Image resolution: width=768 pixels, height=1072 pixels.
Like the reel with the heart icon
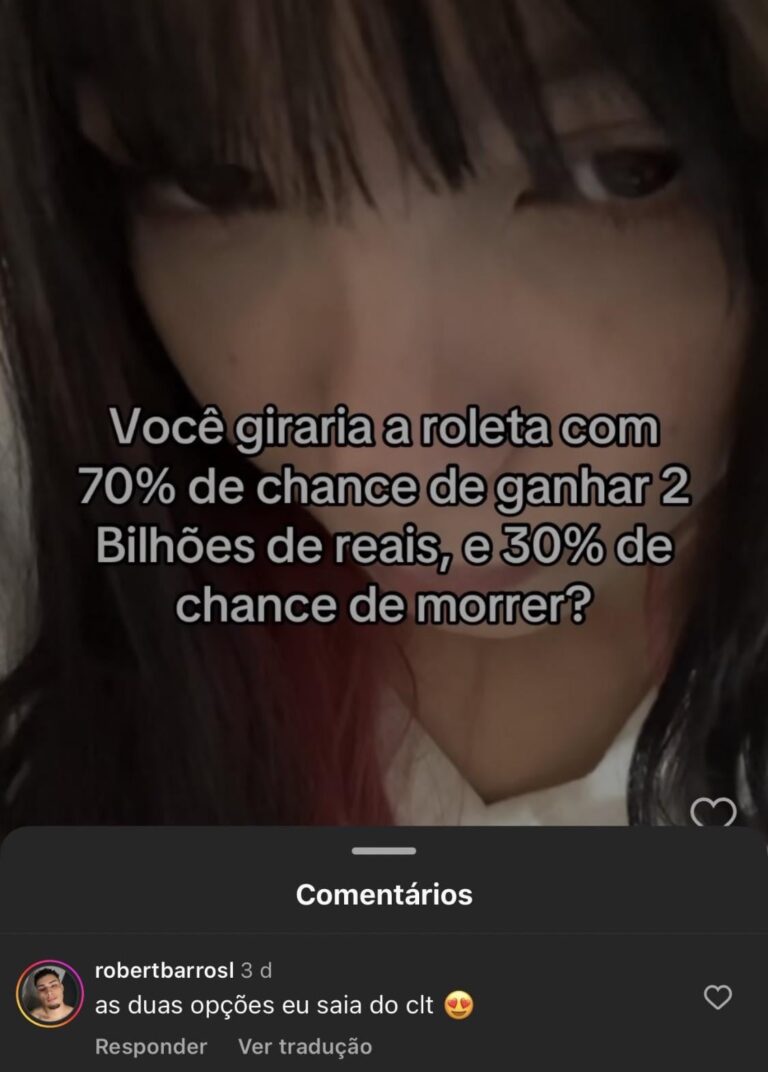pyautogui.click(x=714, y=814)
